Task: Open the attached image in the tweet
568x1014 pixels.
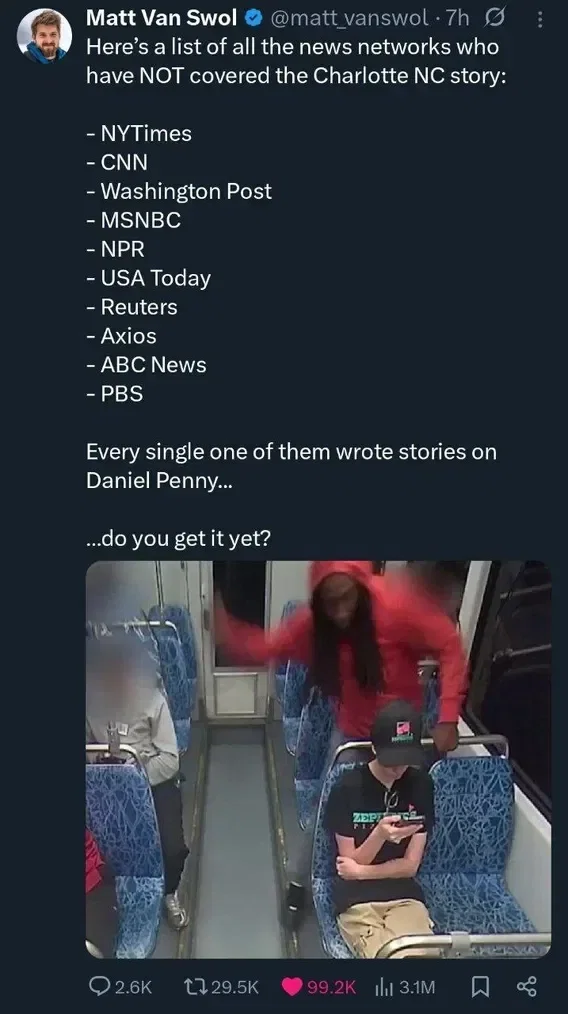Action: [x=318, y=759]
